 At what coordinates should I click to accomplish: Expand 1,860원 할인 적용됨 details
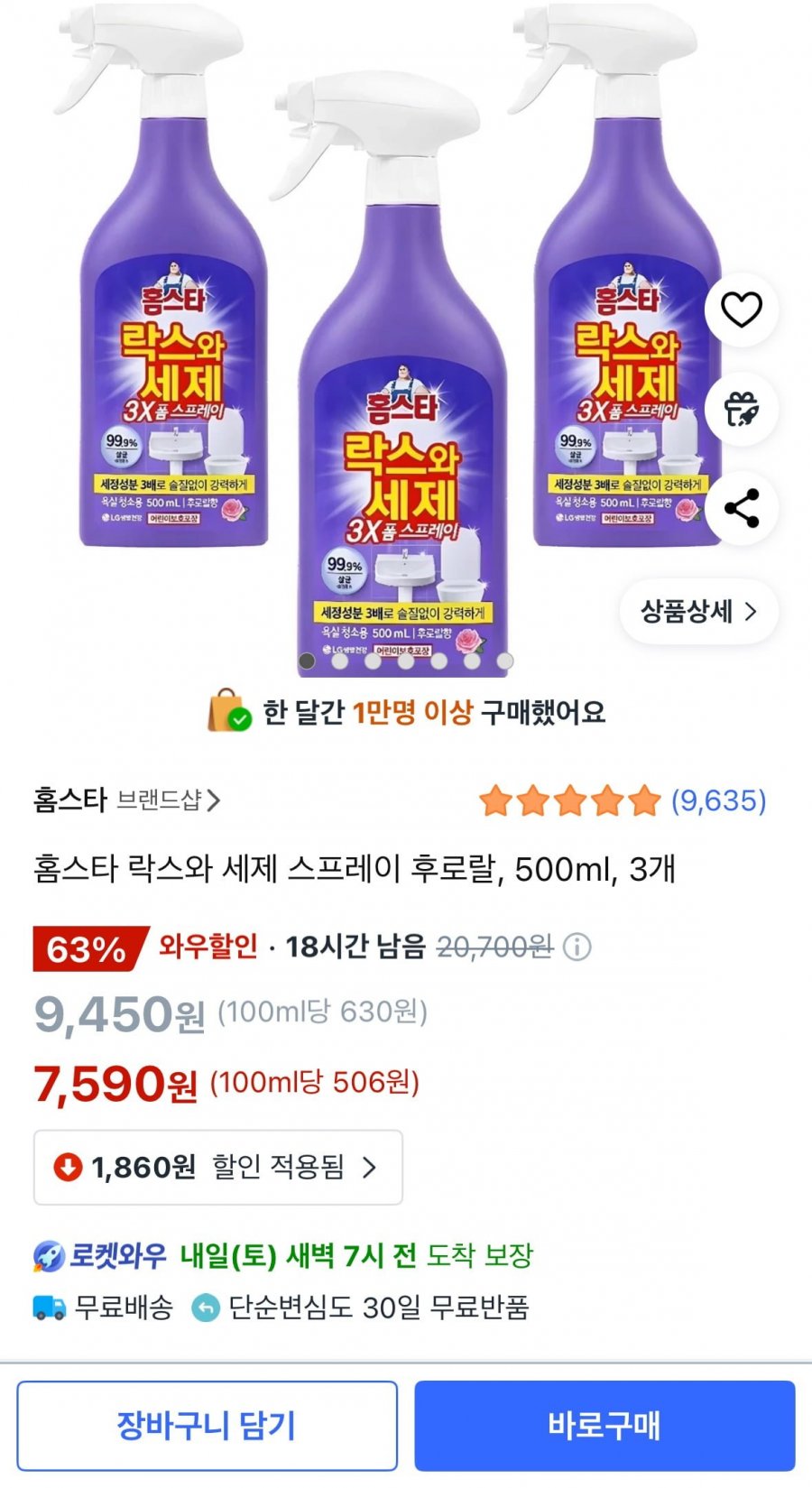tap(217, 1167)
